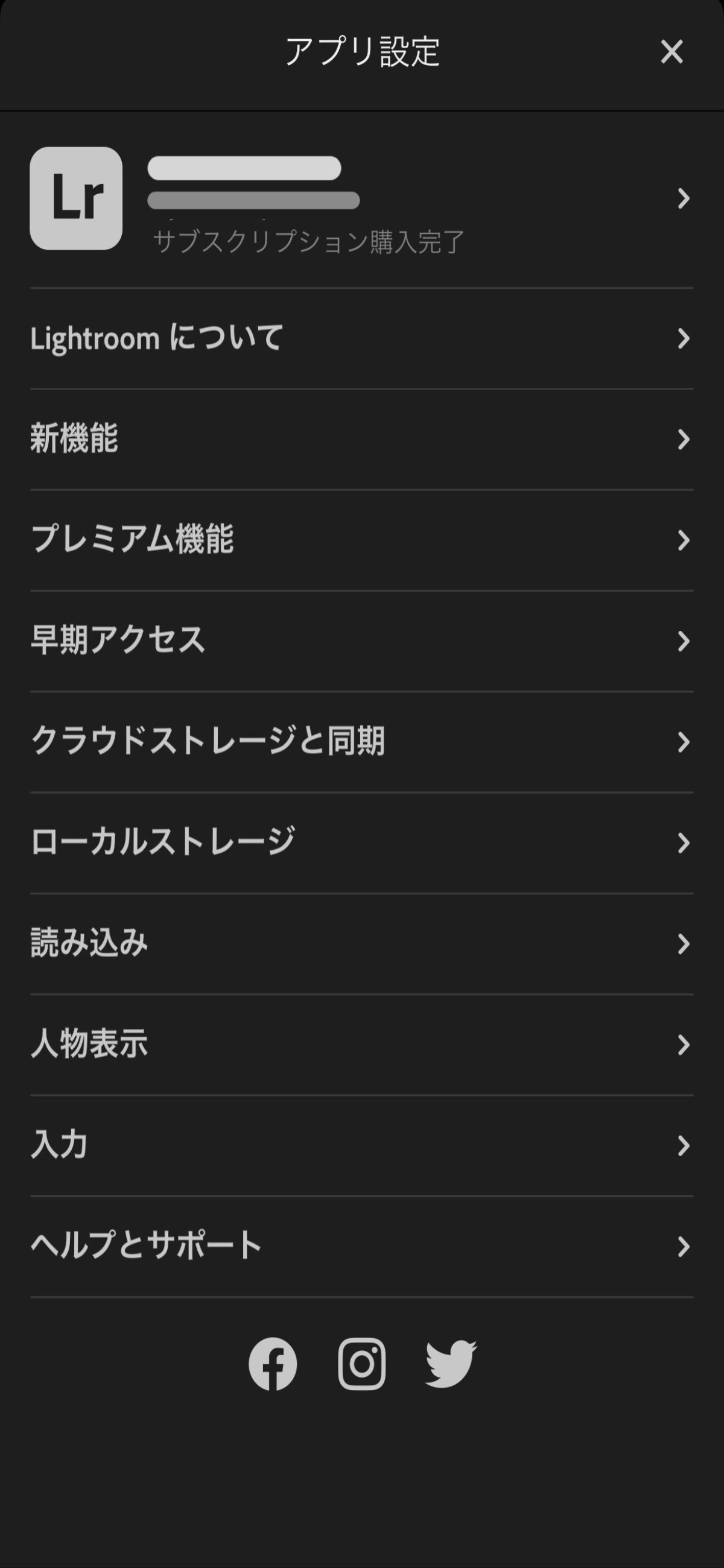The width and height of the screenshot is (724, 1568).
Task: Tap the chevron next to 新機能
Action: [683, 437]
